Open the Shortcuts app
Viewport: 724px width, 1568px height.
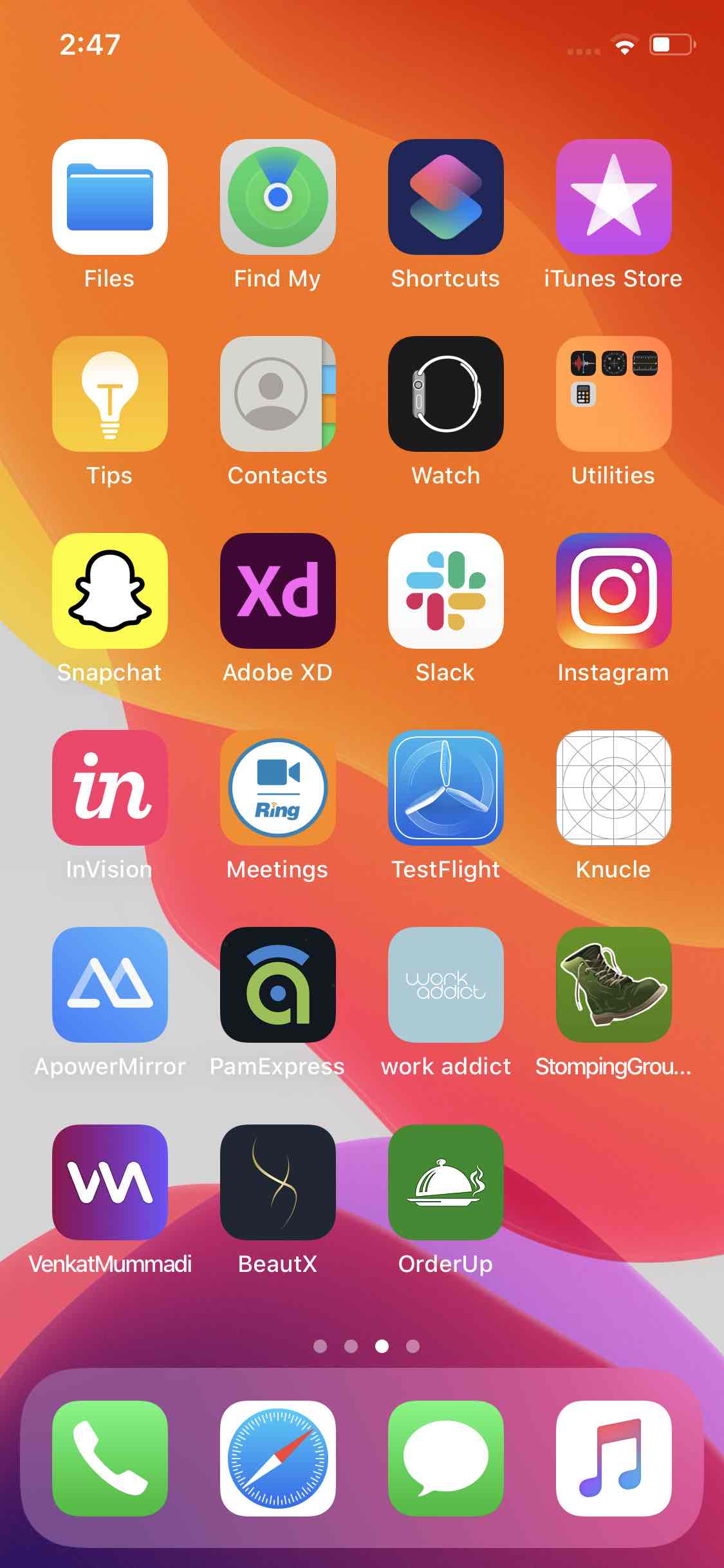pos(445,197)
